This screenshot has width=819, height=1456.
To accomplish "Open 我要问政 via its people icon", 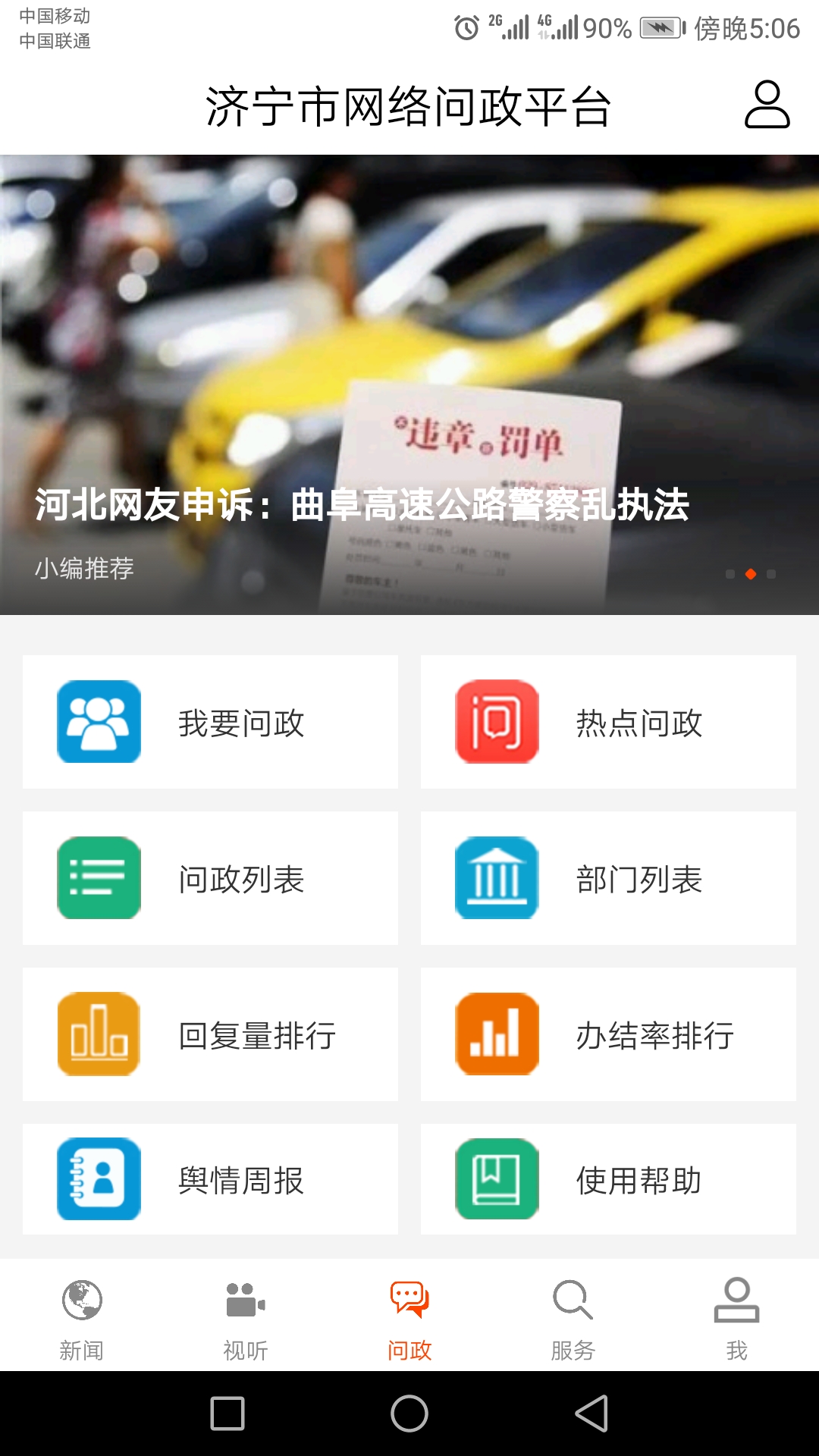I will [99, 723].
